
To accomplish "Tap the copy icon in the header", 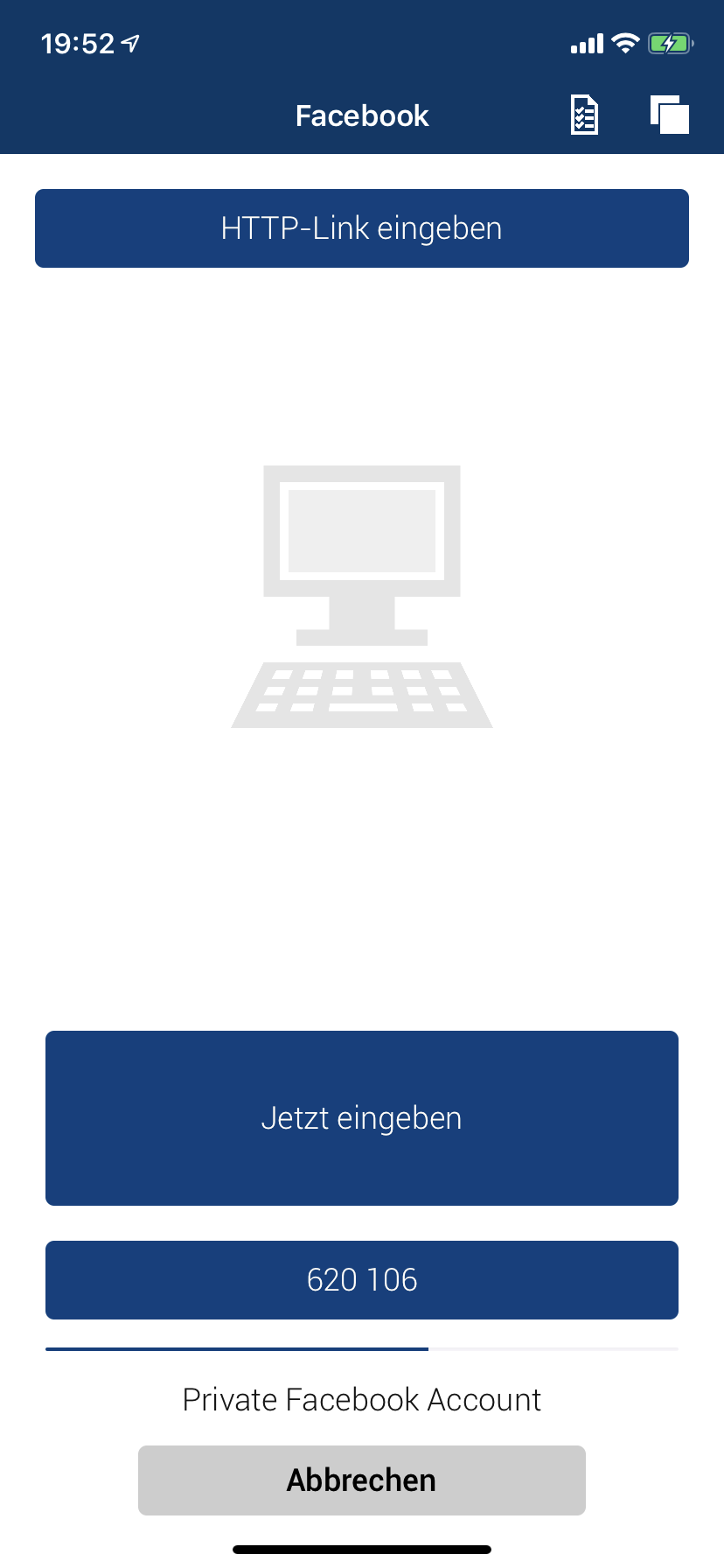I will pos(670,115).
